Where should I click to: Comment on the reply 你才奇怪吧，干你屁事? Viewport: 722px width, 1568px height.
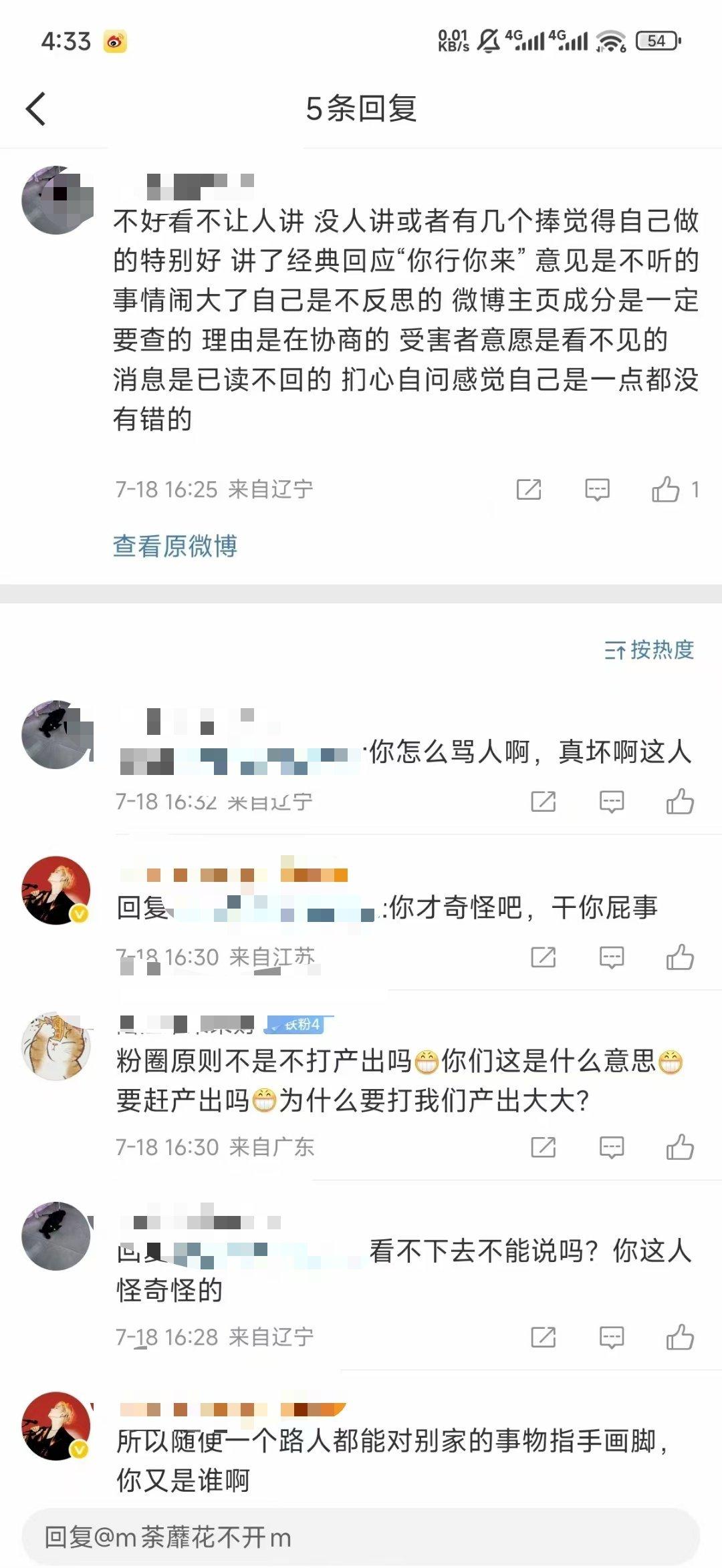click(612, 957)
